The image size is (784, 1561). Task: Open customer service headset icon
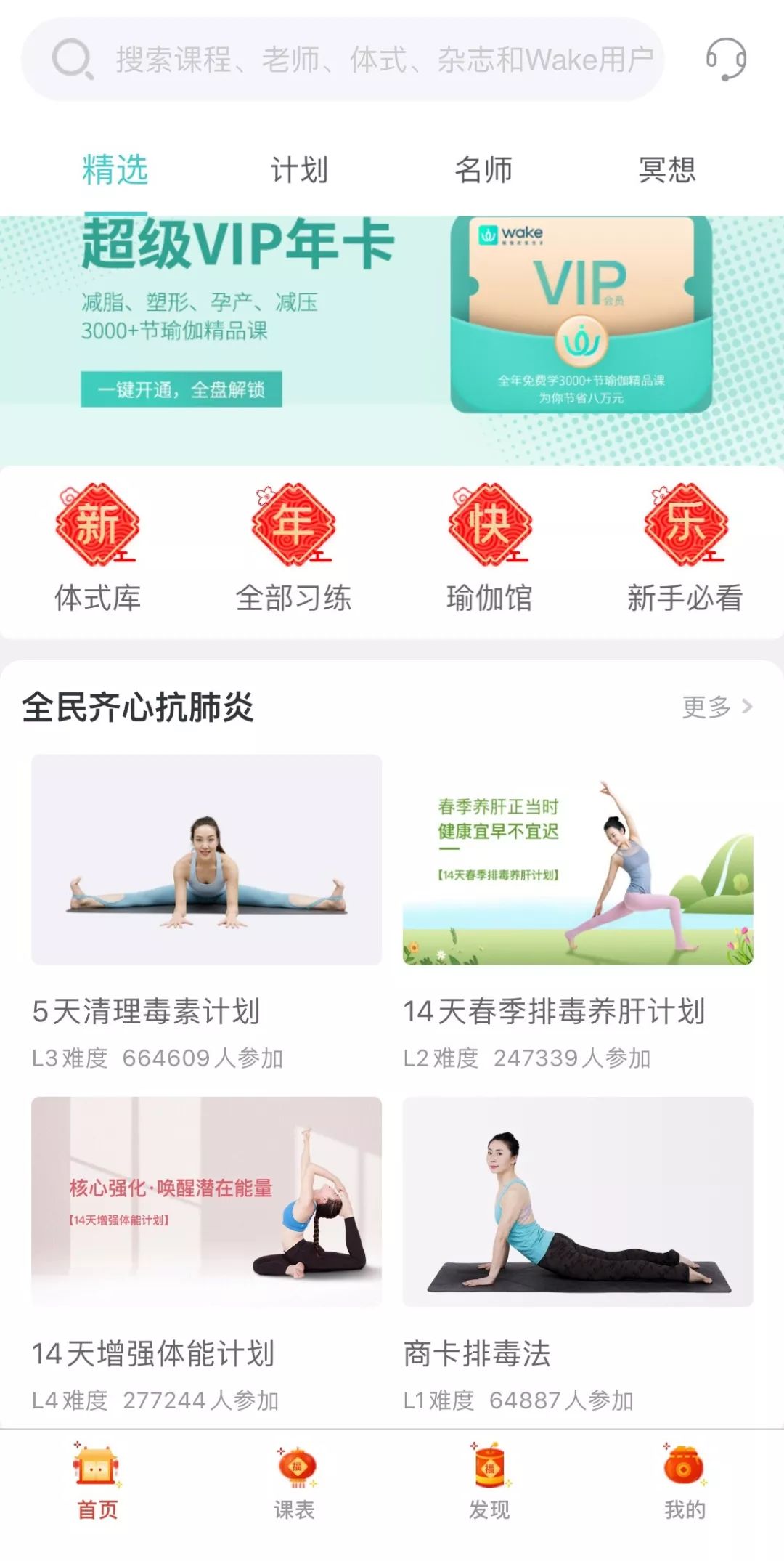coord(726,59)
